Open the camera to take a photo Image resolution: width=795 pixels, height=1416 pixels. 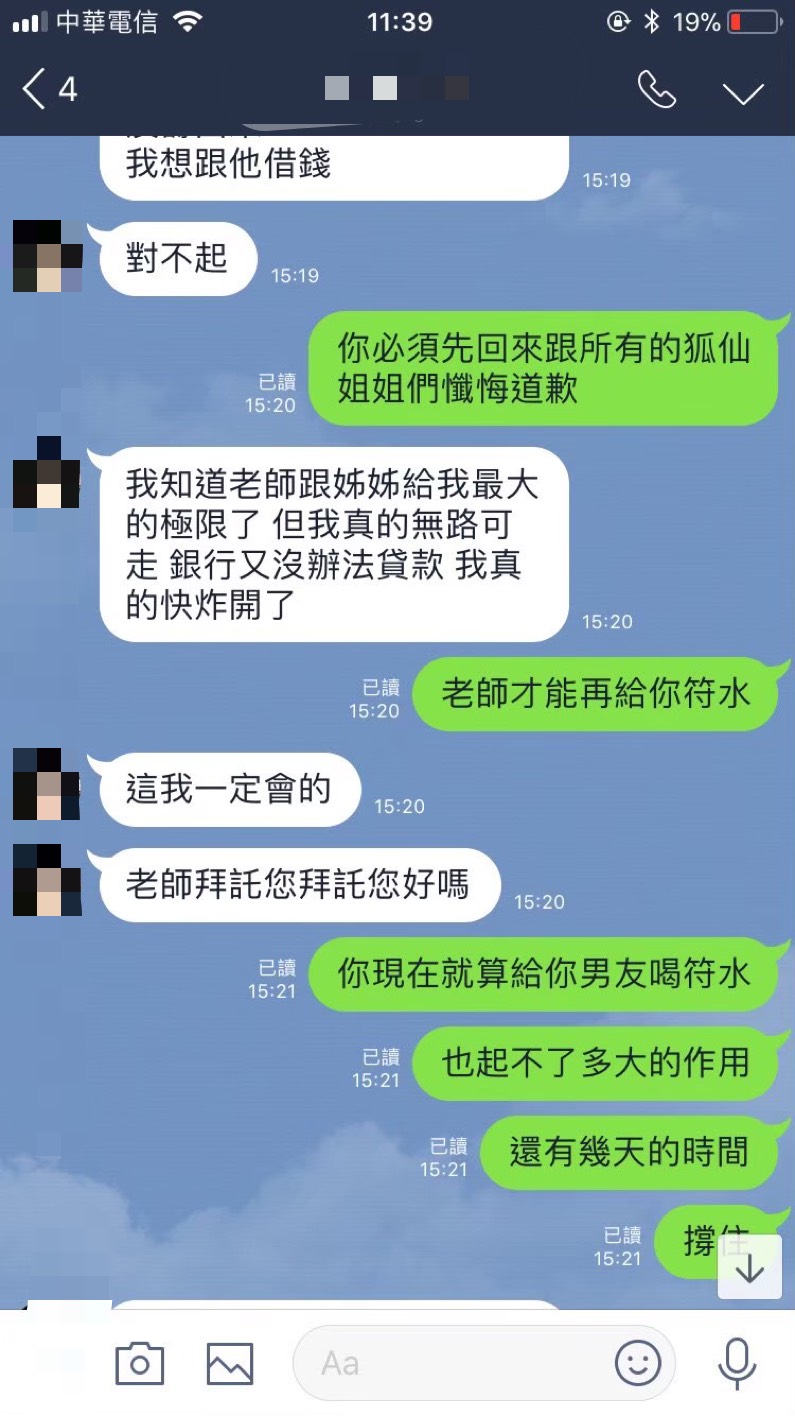(x=140, y=1363)
